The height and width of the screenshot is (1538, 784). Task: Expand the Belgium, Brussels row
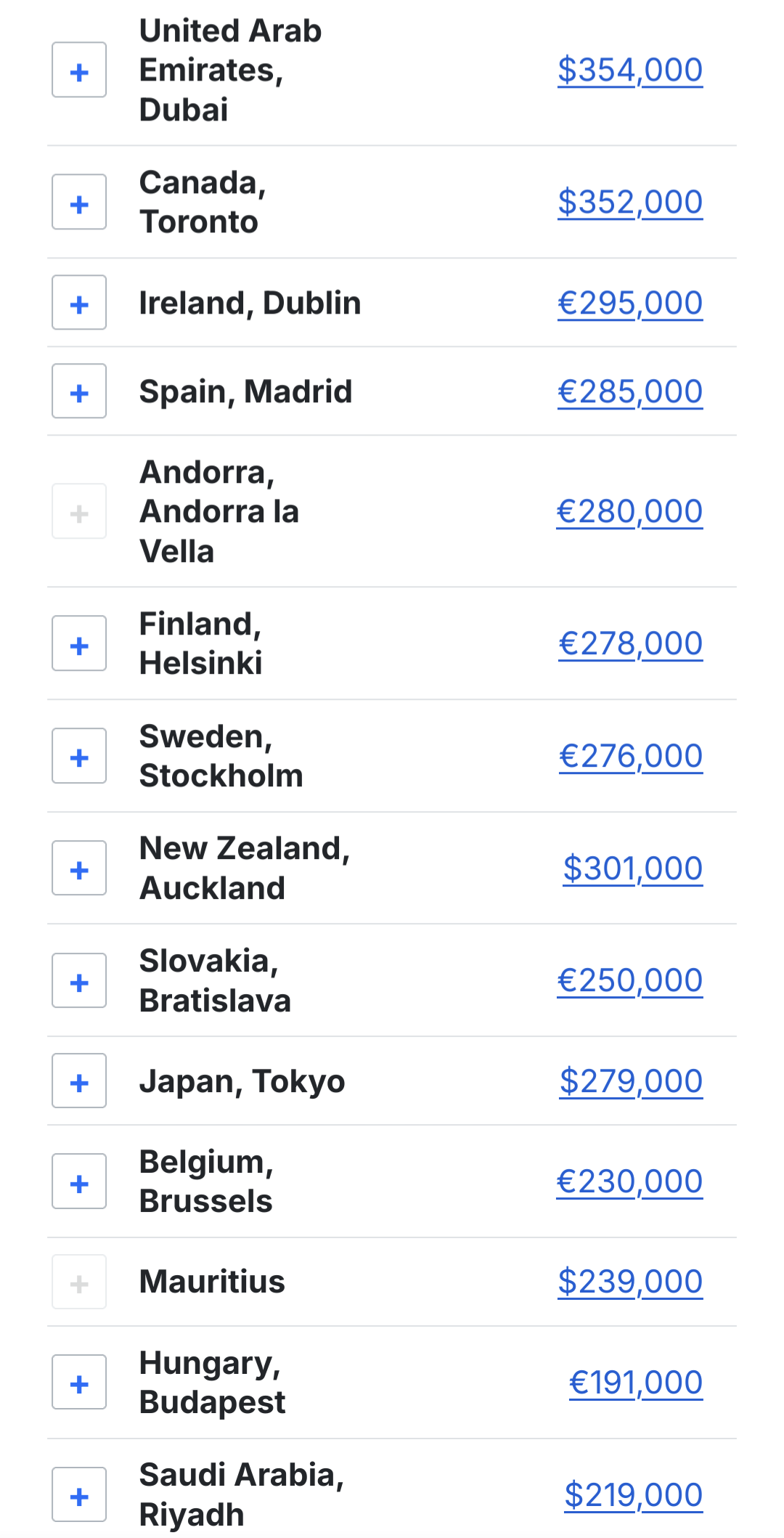click(79, 1182)
